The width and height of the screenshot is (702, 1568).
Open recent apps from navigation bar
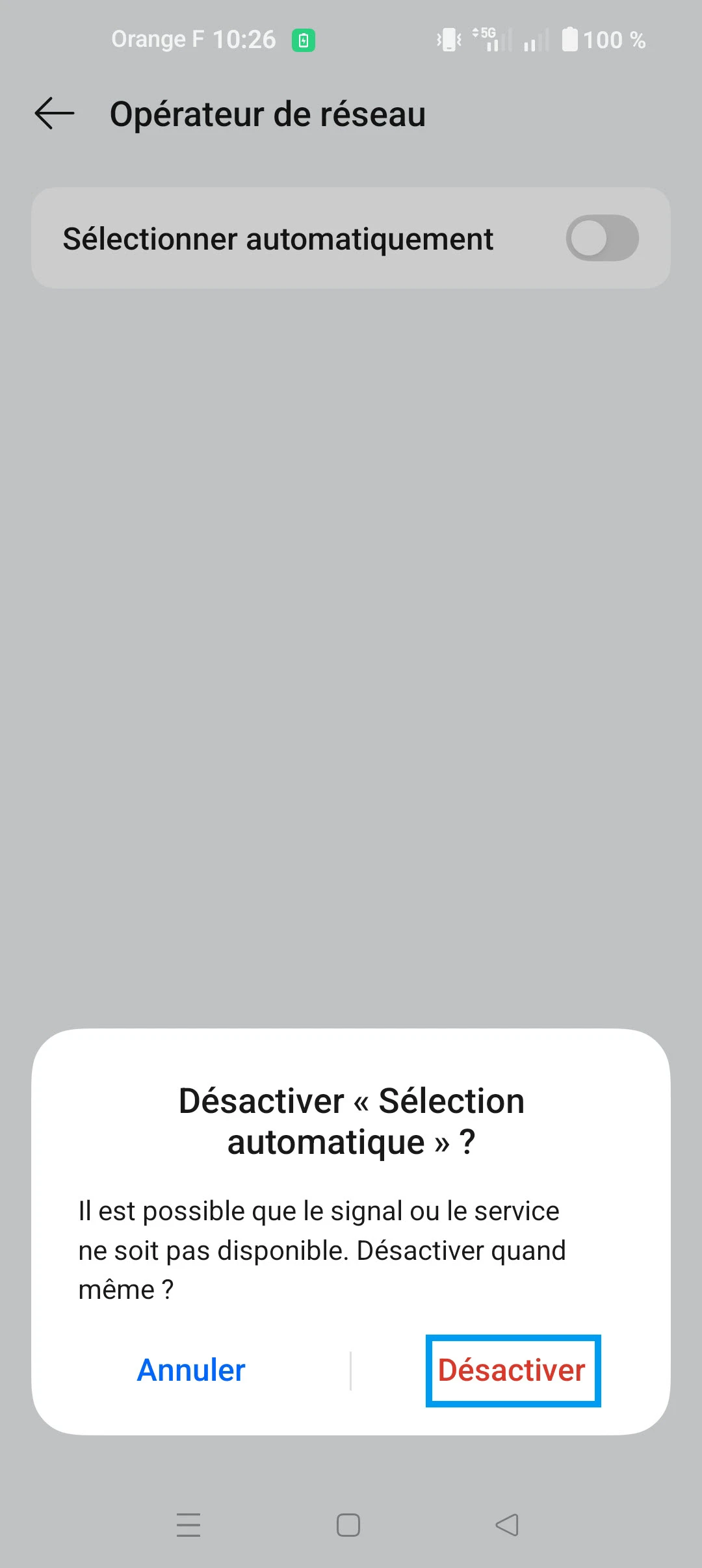tap(188, 1524)
